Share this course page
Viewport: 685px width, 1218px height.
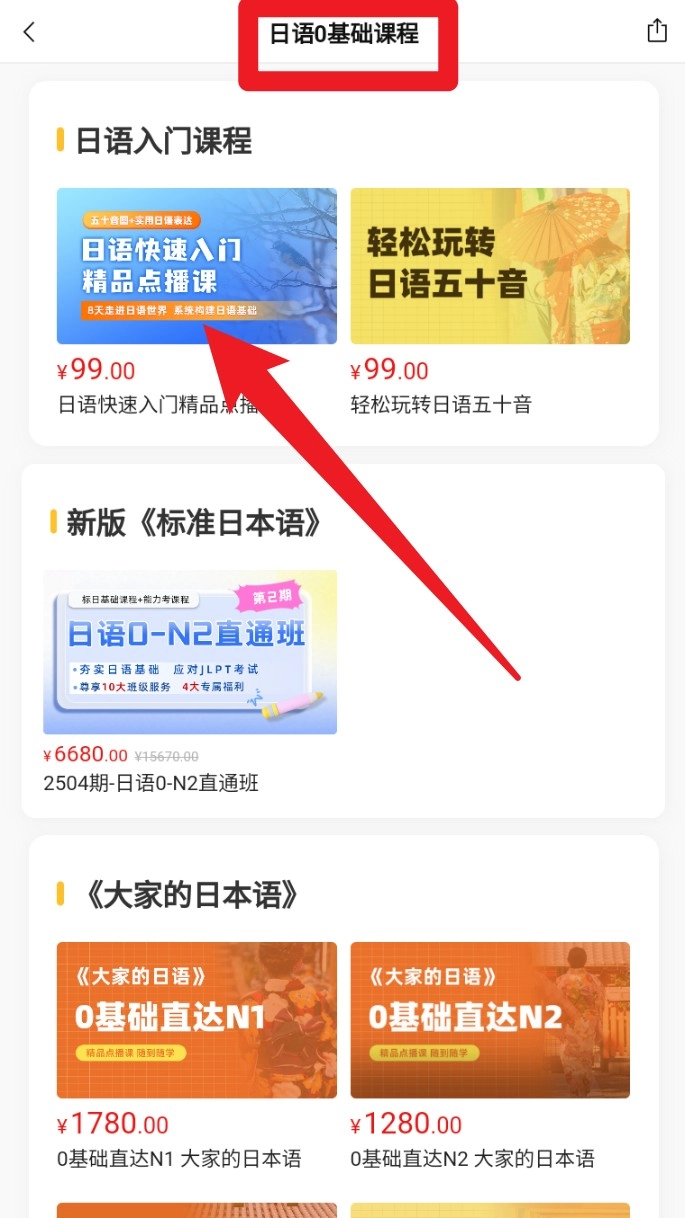point(656,31)
